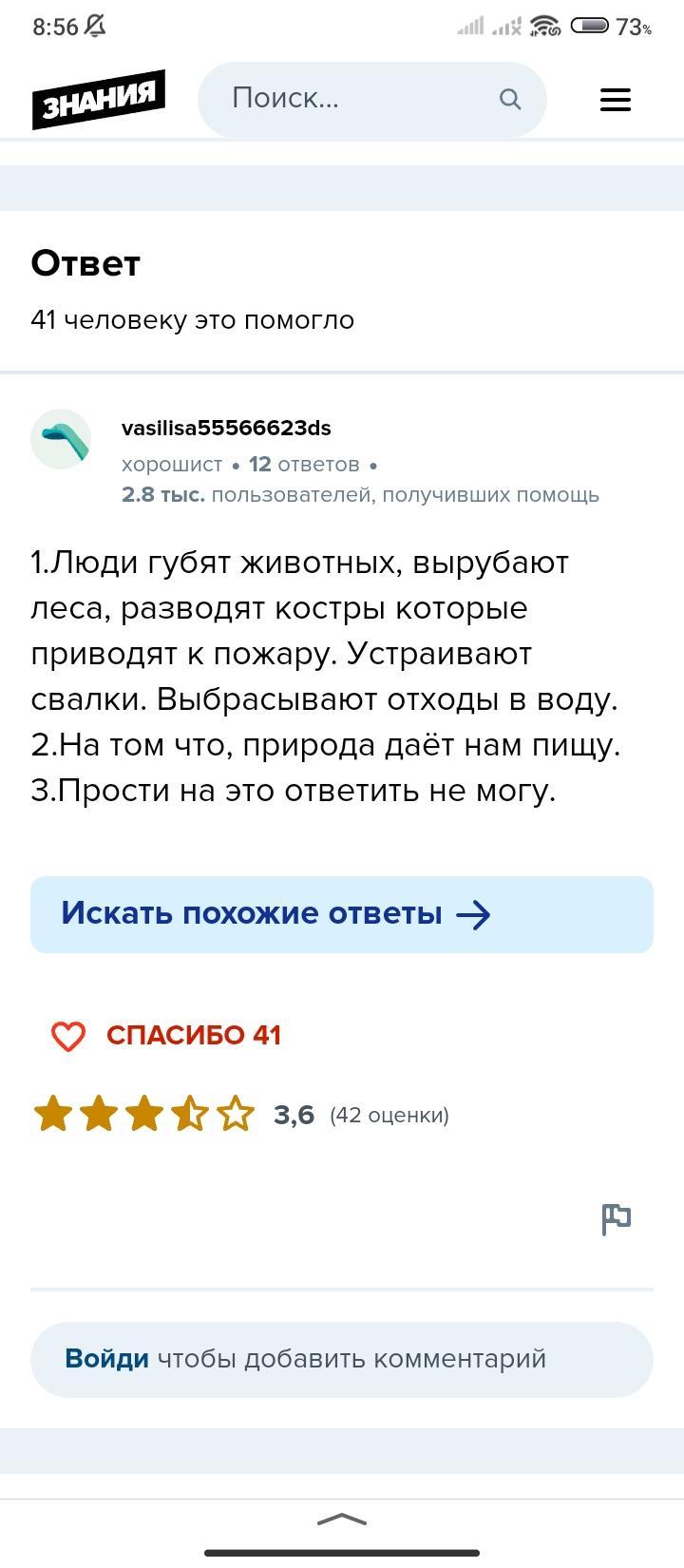Say thanks with the Спасибо heart

[68, 1036]
